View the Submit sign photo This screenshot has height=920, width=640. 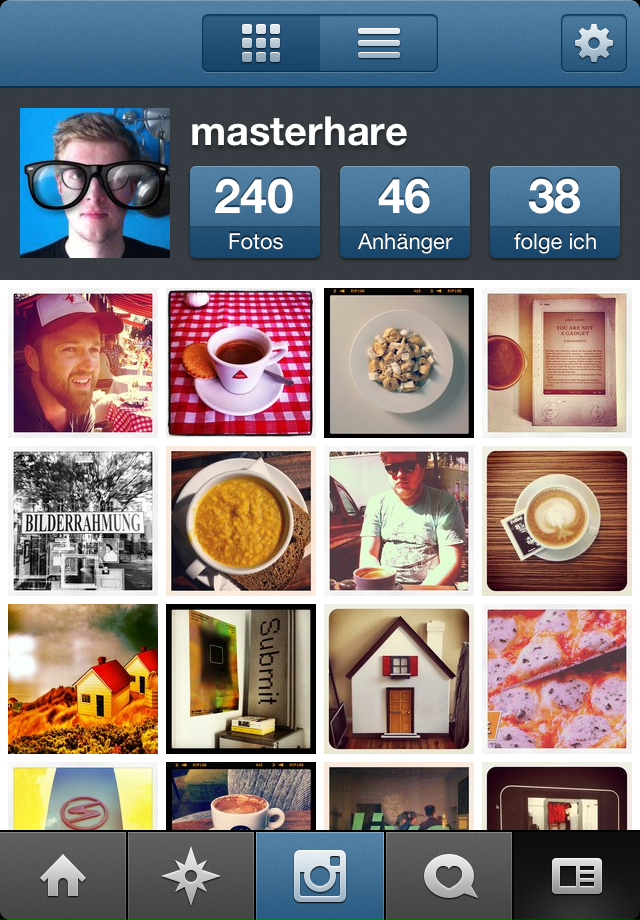pos(241,678)
